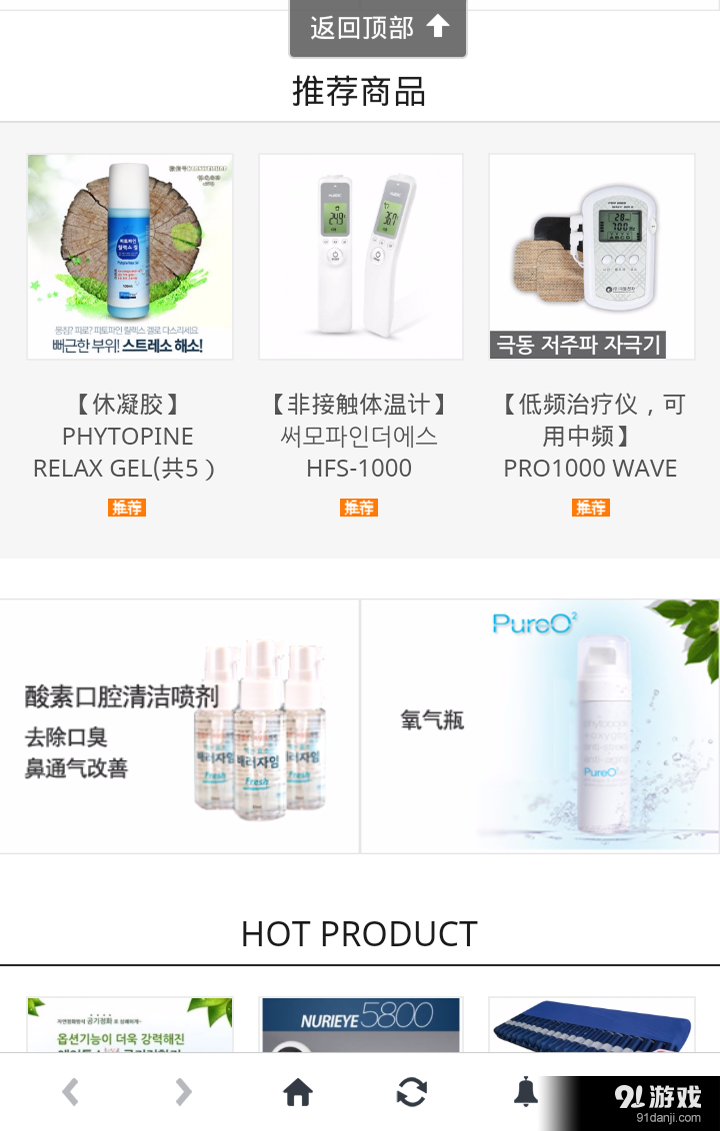Image resolution: width=720 pixels, height=1131 pixels.
Task: Open the 酸素口腔清洁喷剂 banner
Action: pos(179,726)
